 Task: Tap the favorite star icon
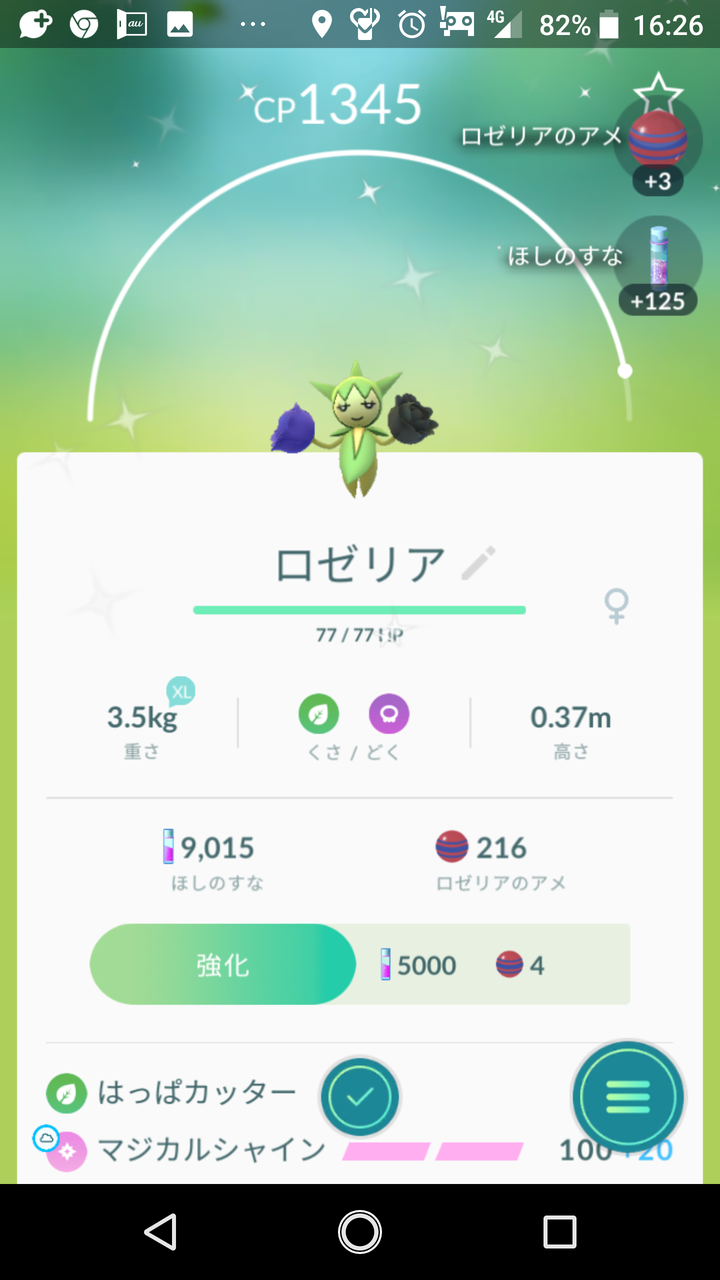[x=659, y=90]
